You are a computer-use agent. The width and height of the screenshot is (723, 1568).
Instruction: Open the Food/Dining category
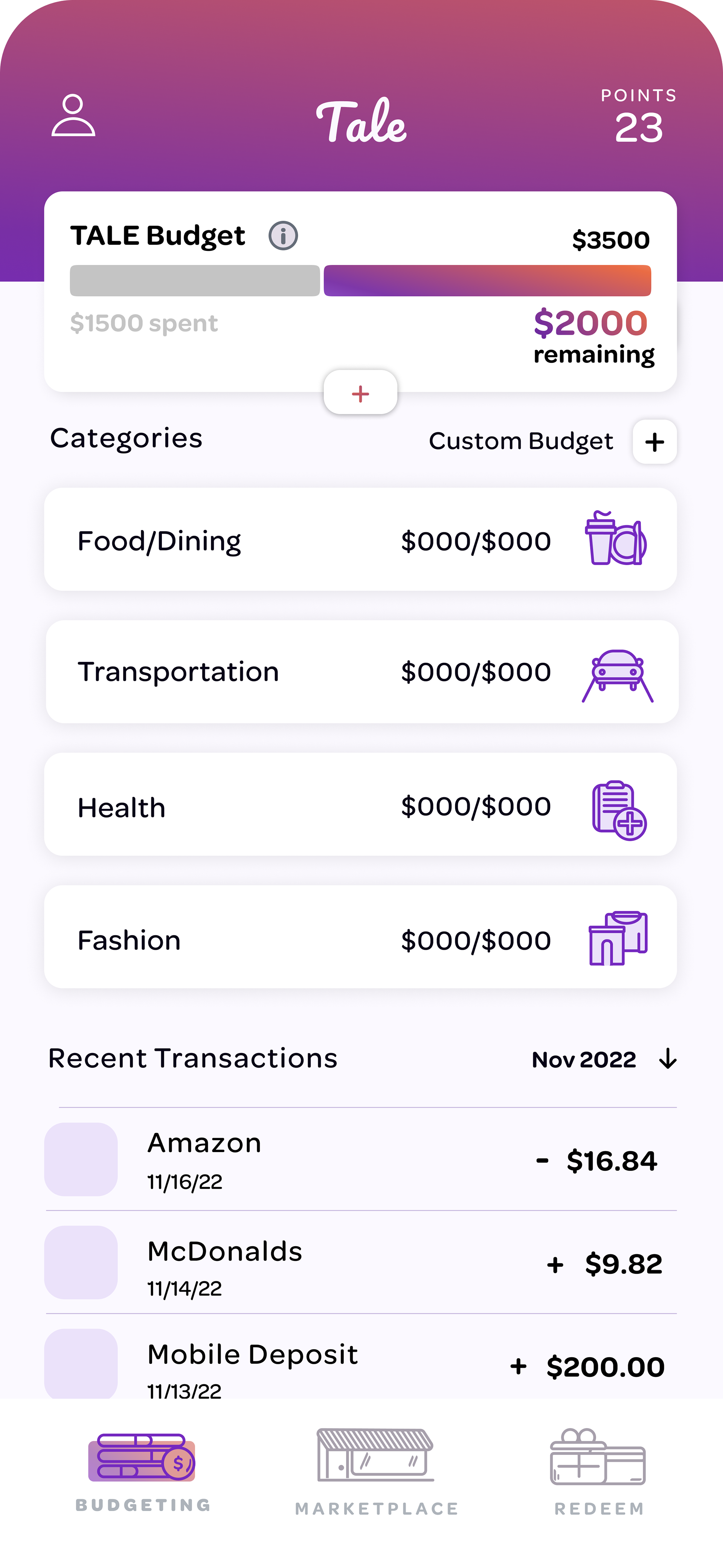[x=360, y=539]
